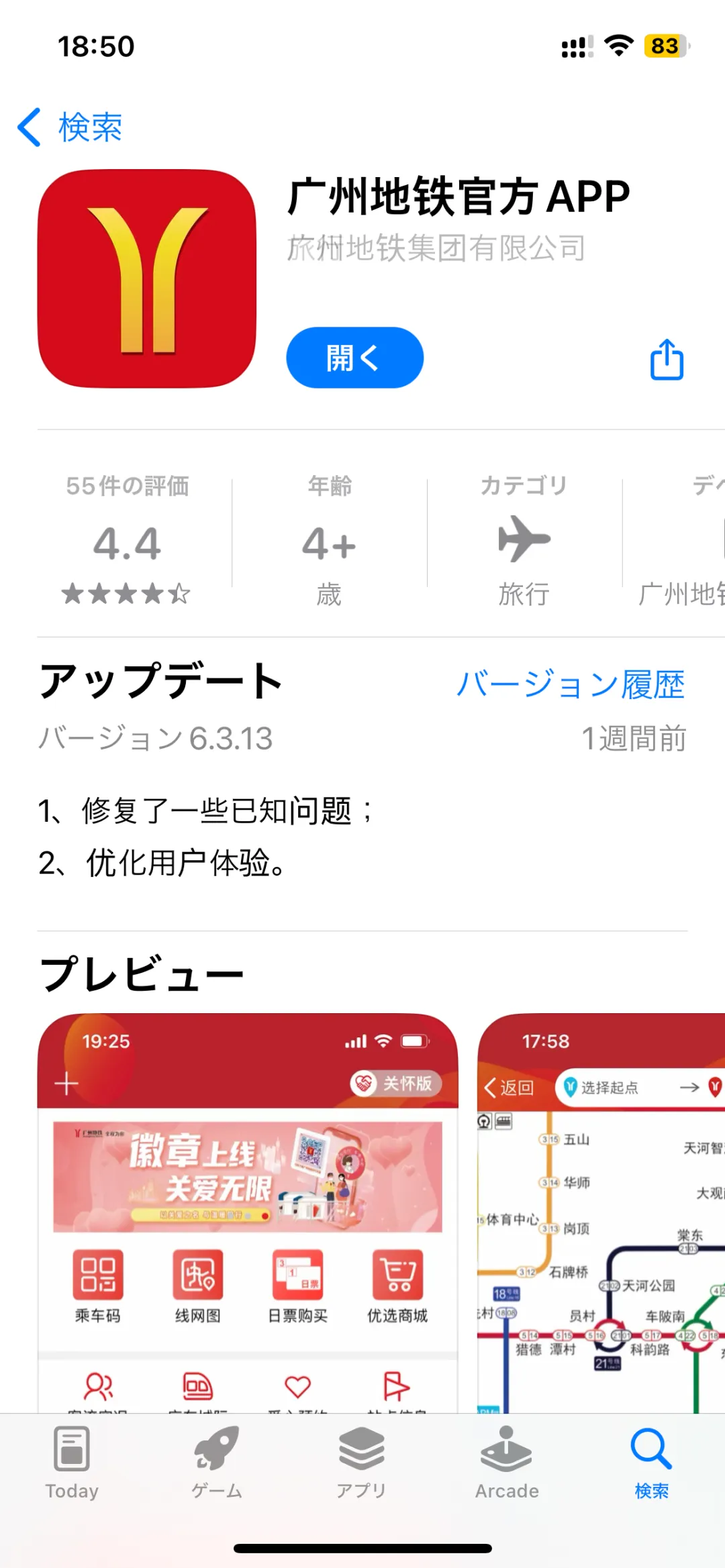Open the second preview screenshot with the metro map
The height and width of the screenshot is (1568, 725).
[x=601, y=1213]
